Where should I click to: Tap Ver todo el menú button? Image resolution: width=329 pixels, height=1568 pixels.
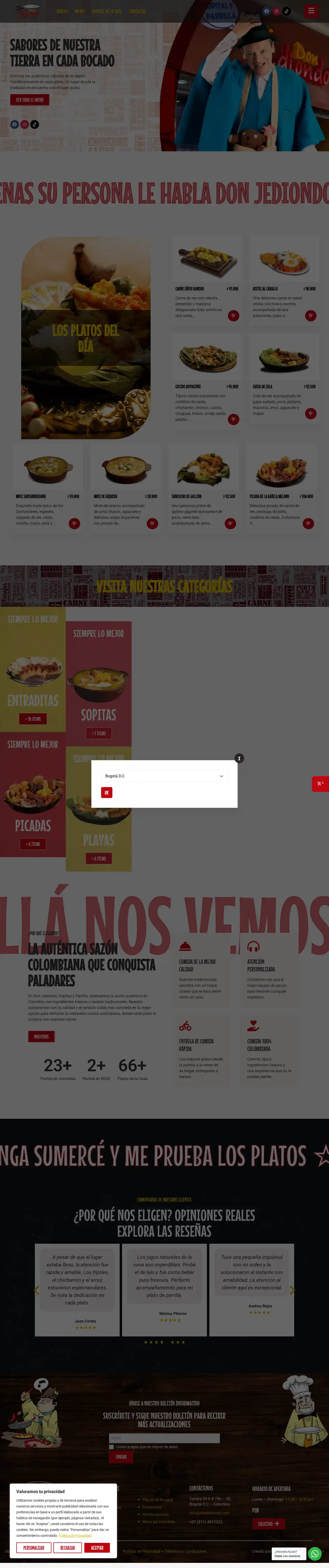(x=29, y=100)
